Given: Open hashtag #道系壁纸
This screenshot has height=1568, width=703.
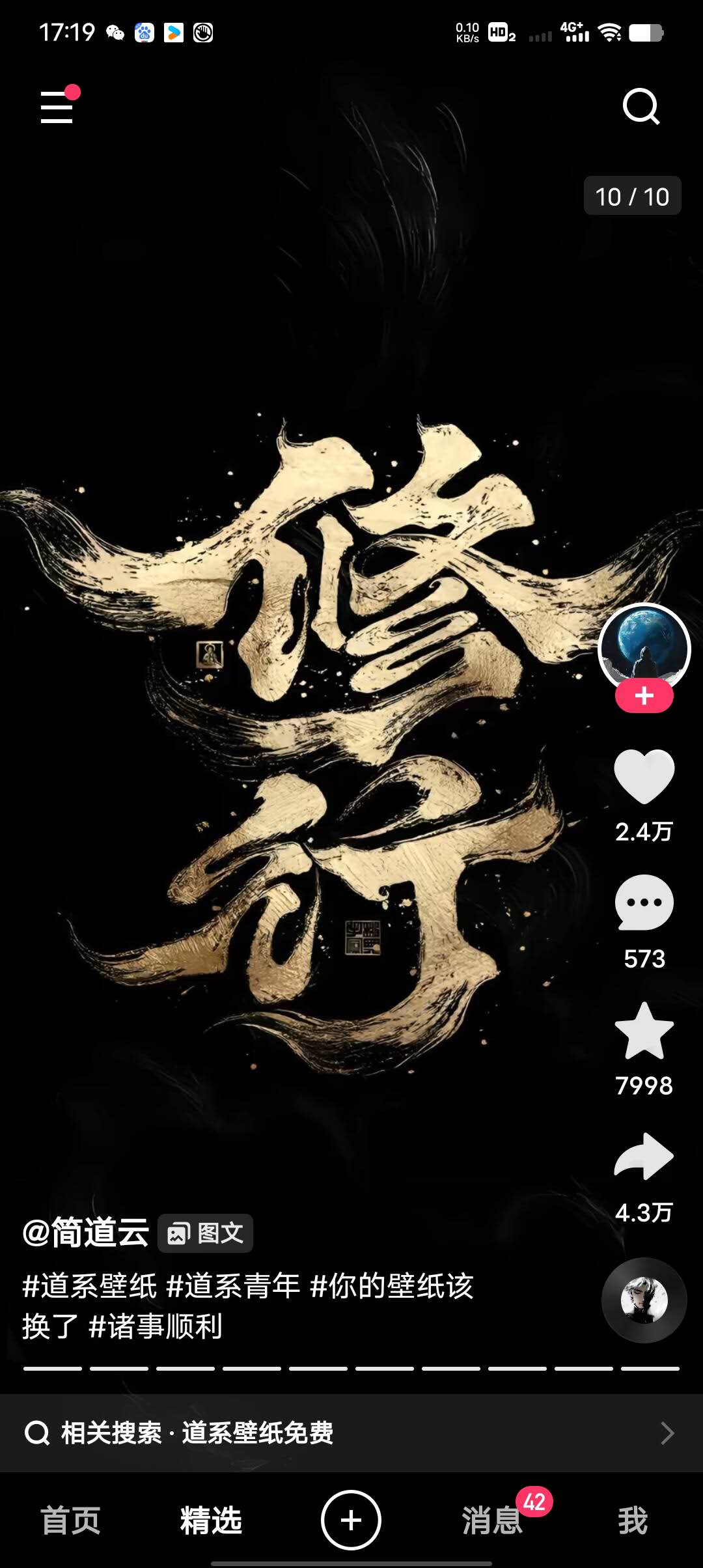Looking at the screenshot, I should [90, 1286].
